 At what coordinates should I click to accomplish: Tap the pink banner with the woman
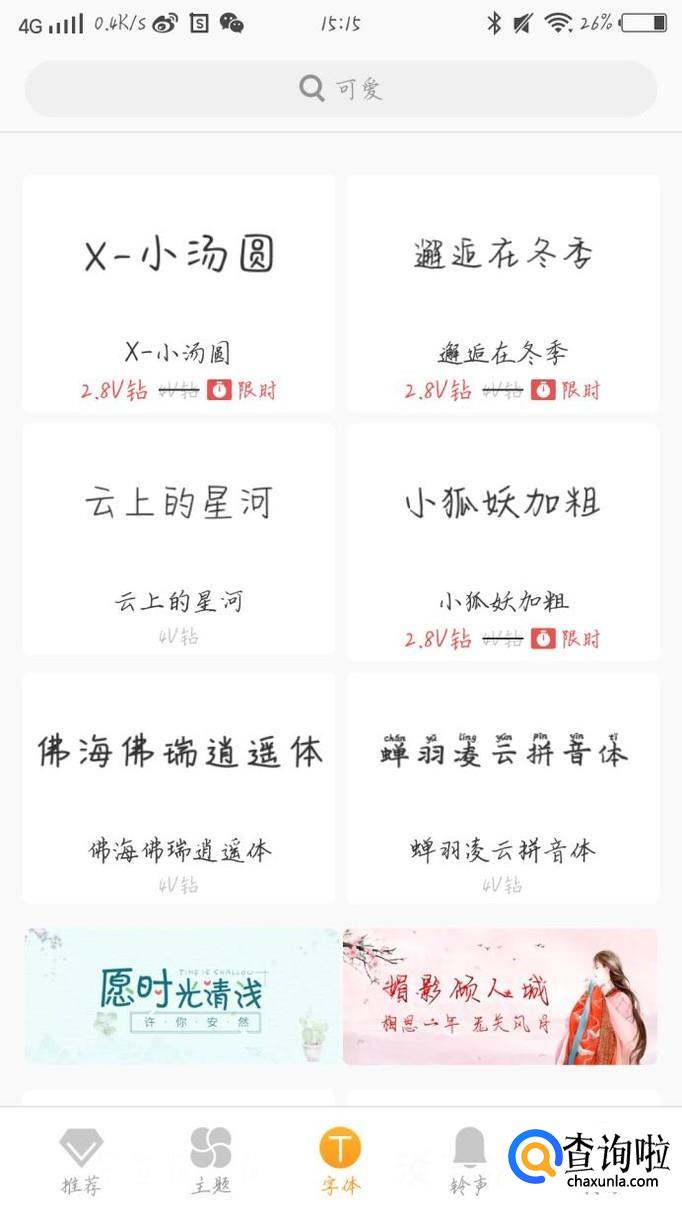point(500,996)
